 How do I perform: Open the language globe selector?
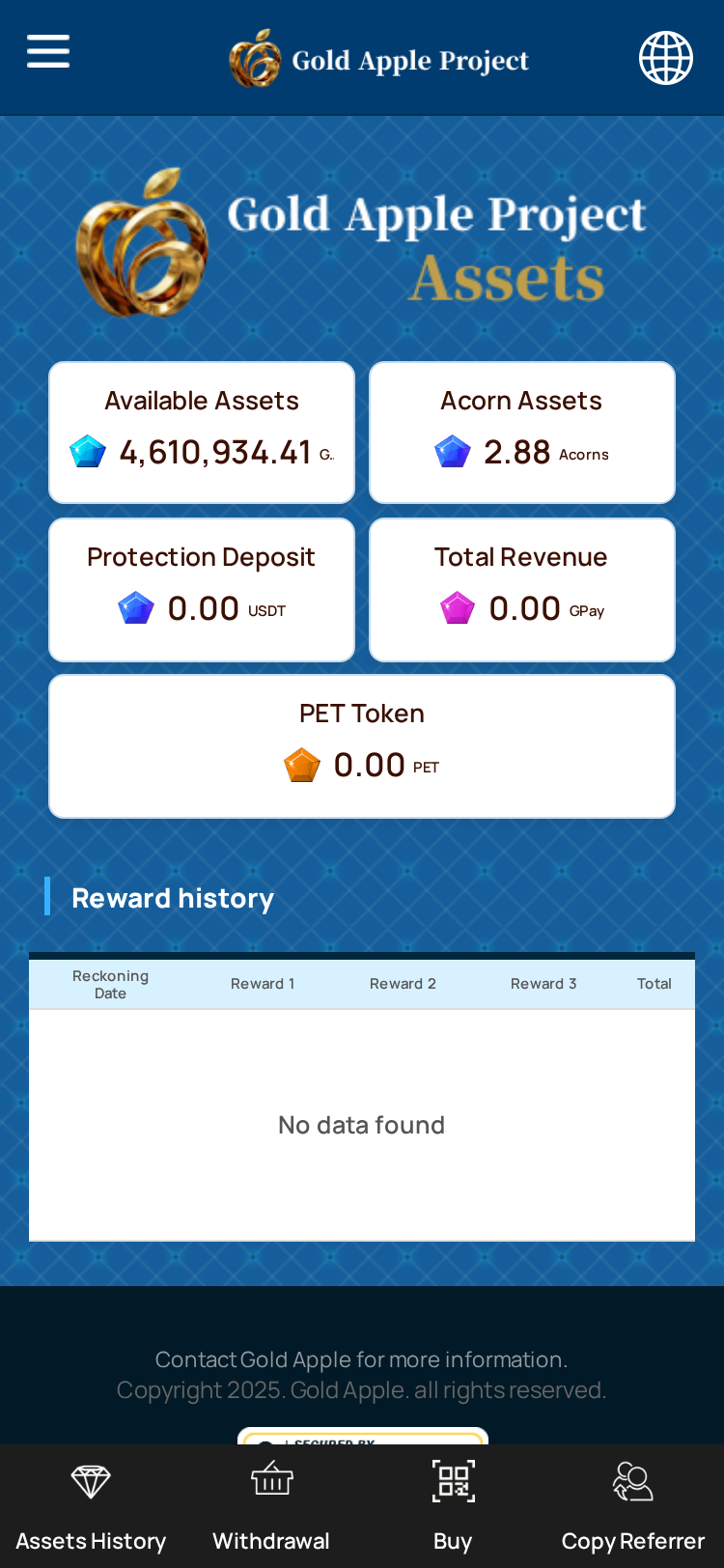pos(665,58)
